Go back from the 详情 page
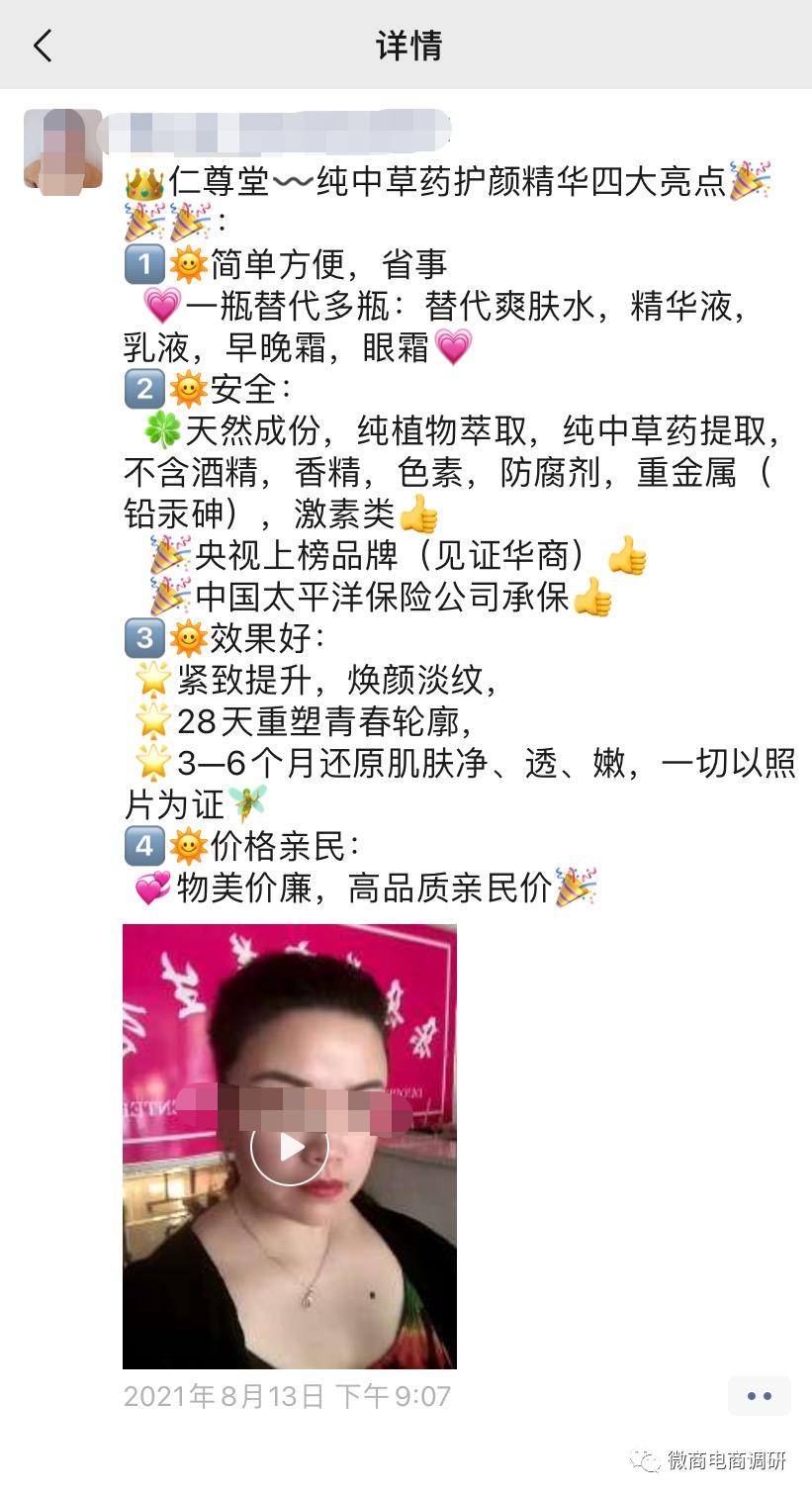This screenshot has width=812, height=1496. click(x=43, y=46)
